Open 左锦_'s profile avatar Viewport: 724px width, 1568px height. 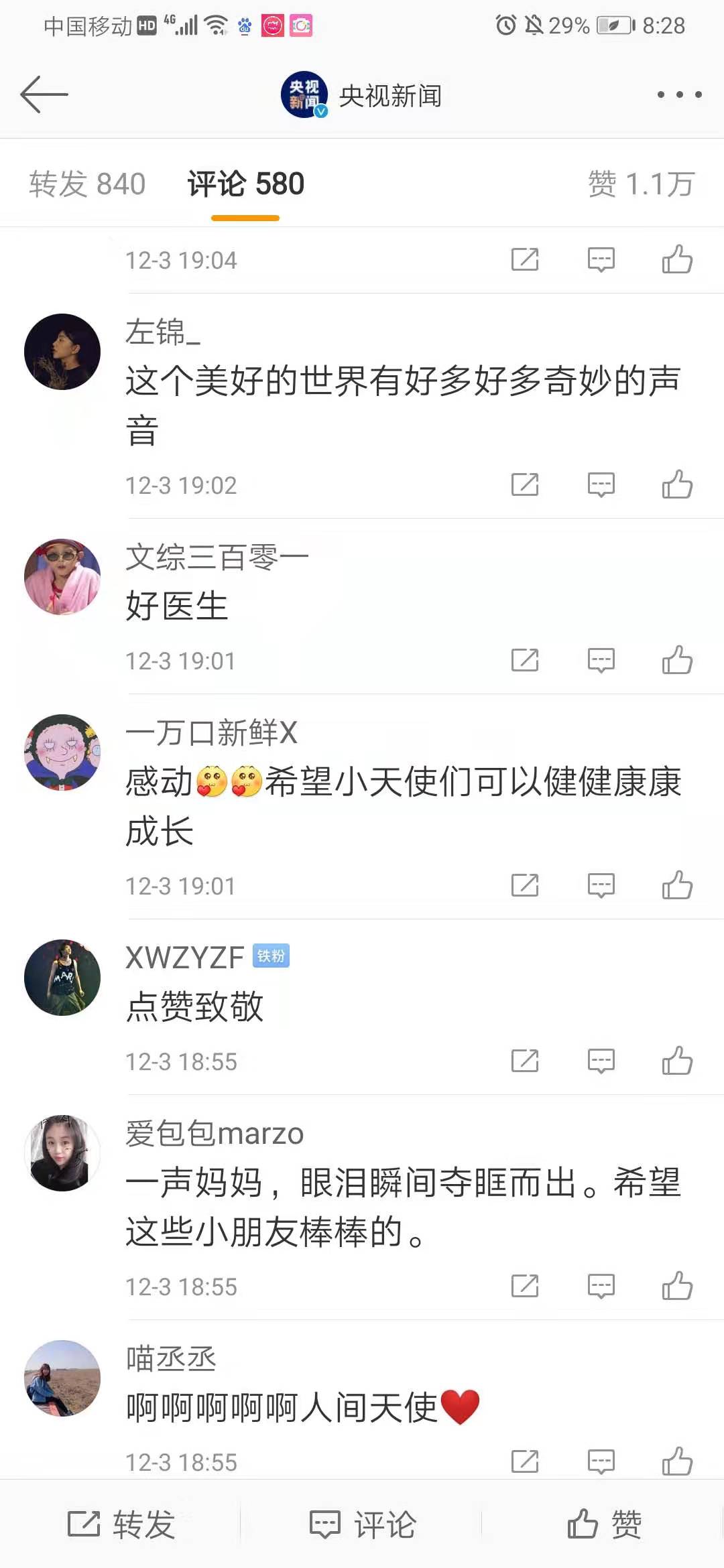[x=62, y=352]
